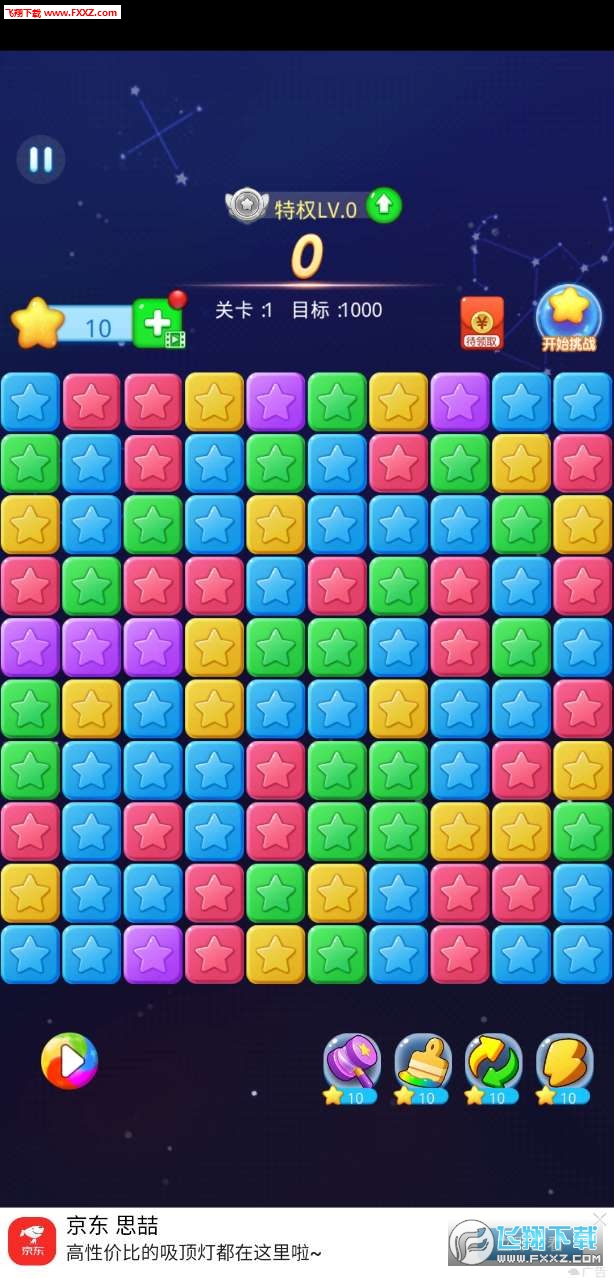Use the shuffle arrows power-up
Image resolution: width=614 pixels, height=1278 pixels.
pos(493,1066)
